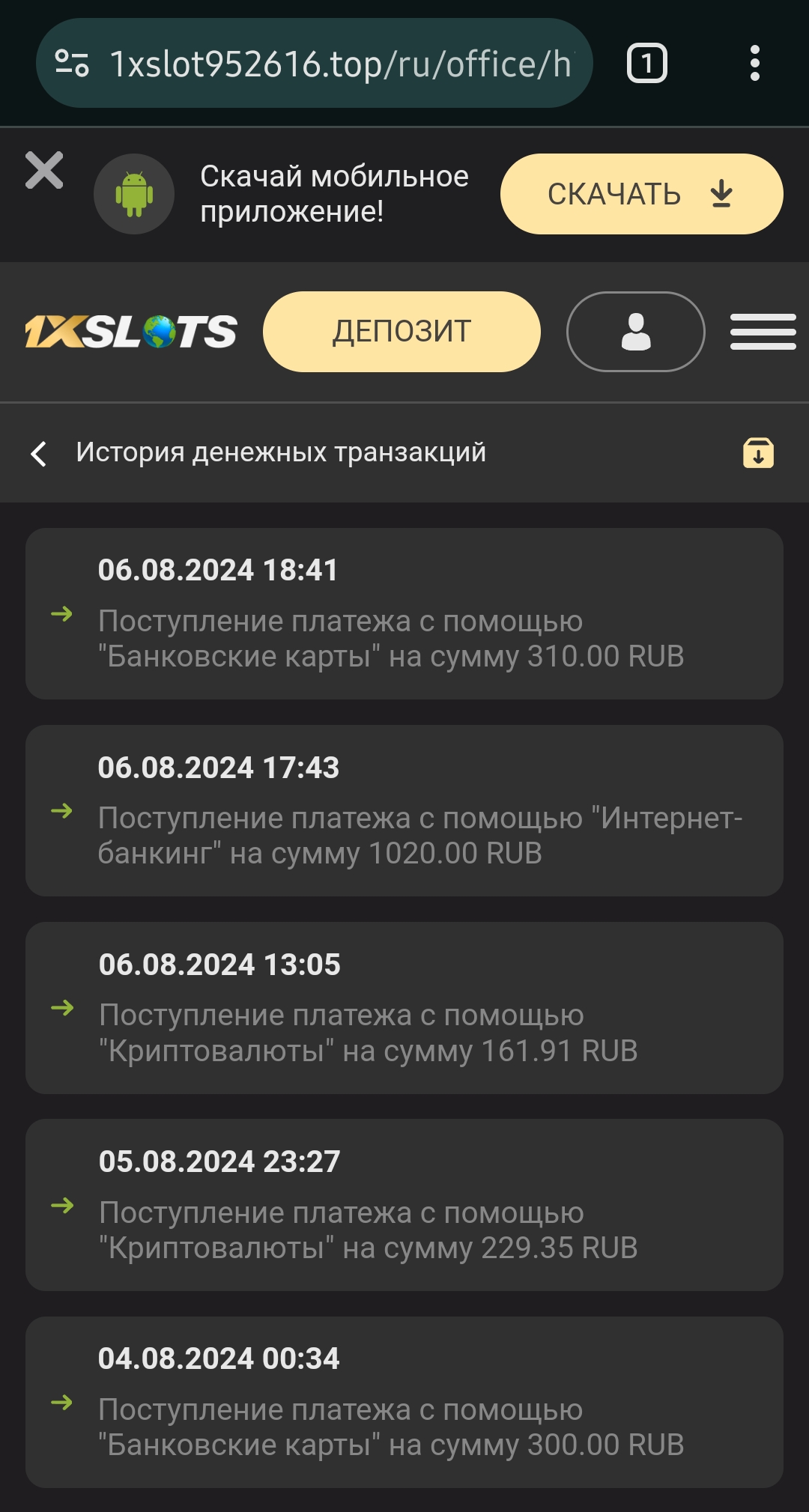Tap the address bar URL field
Viewport: 809px width, 1512px height.
[337, 64]
